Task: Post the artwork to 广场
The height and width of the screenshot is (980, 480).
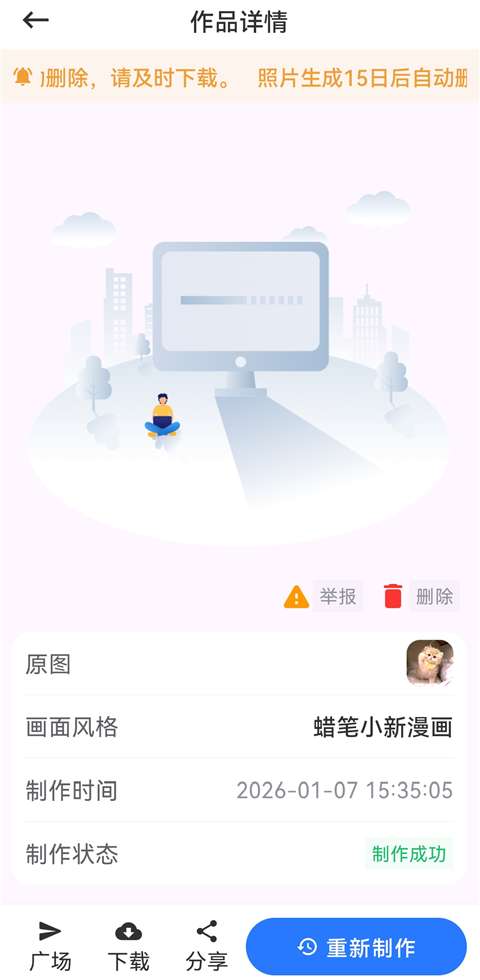Action: pyautogui.click(x=50, y=946)
